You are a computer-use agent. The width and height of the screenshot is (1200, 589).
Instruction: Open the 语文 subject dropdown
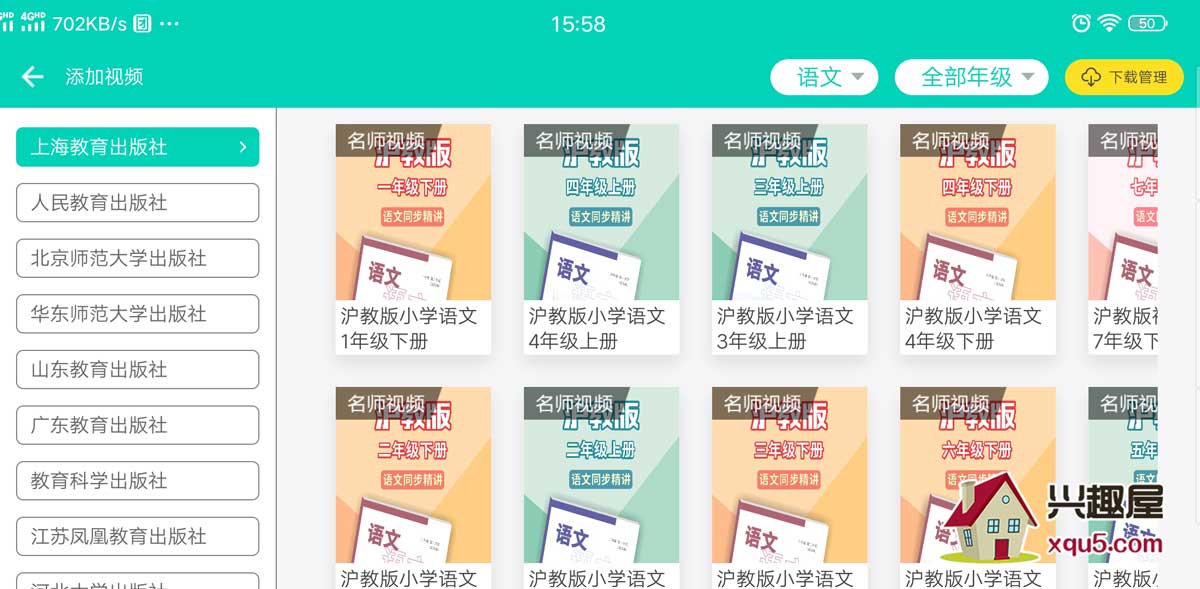click(x=823, y=77)
